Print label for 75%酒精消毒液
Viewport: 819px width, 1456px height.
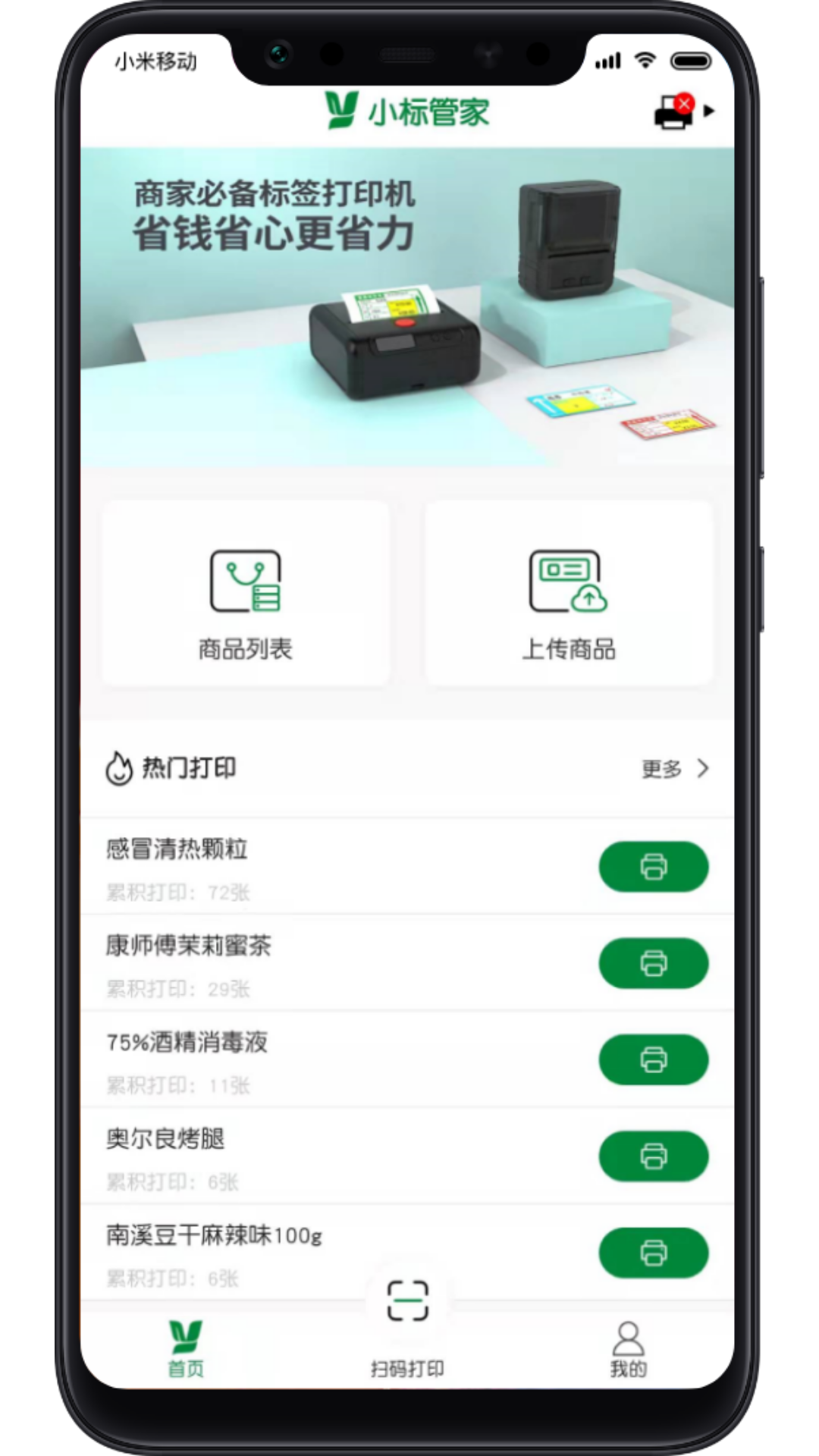pyautogui.click(x=653, y=1059)
